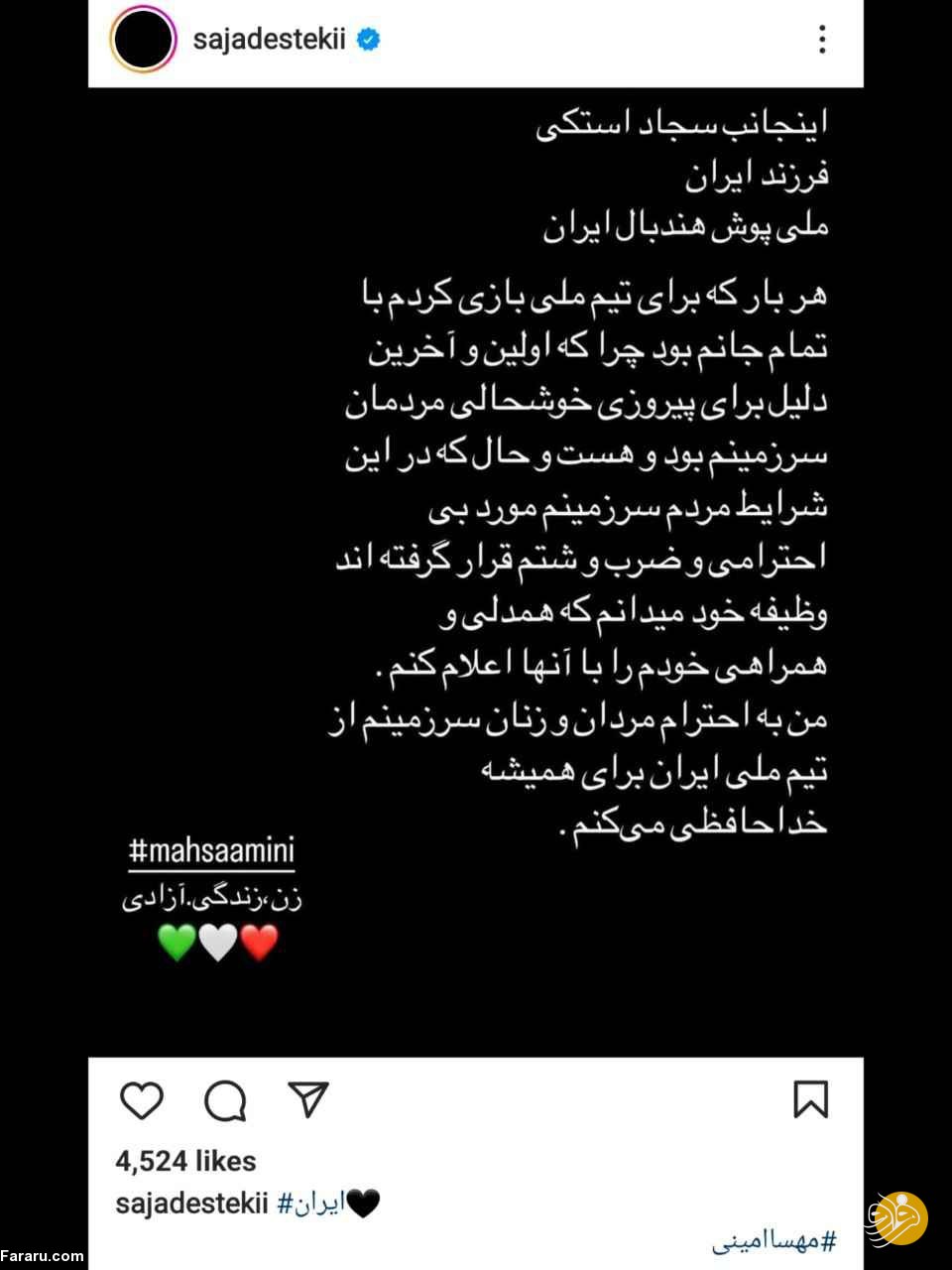Save the post with the bookmark icon
The height and width of the screenshot is (1270, 952).
813,1098
